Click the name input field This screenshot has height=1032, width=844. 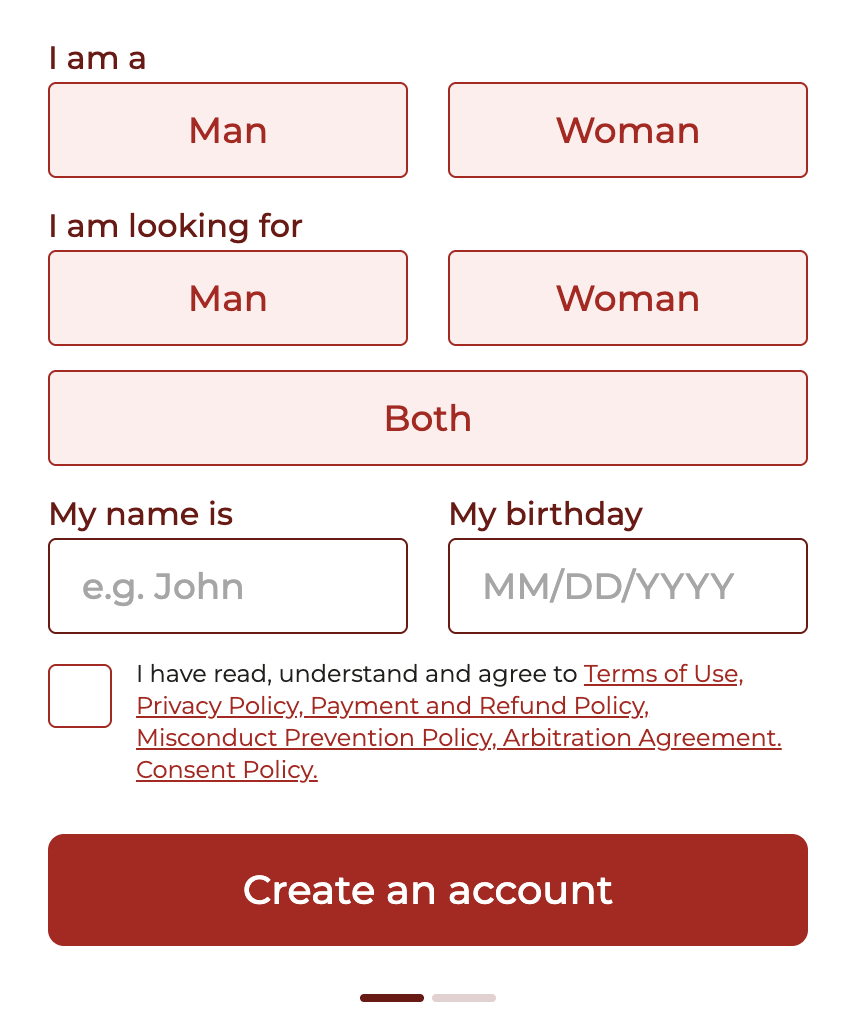(227, 586)
